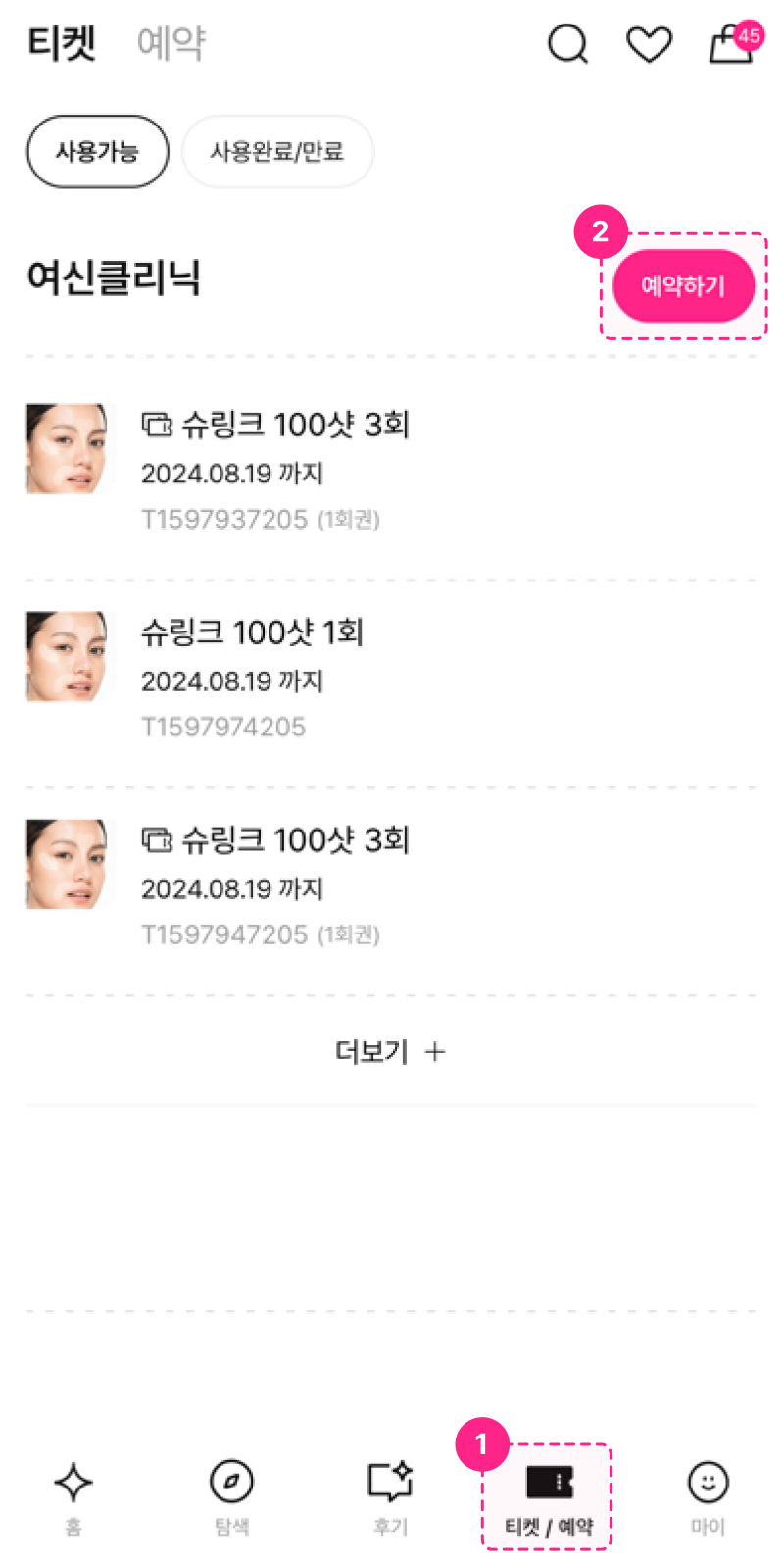Switch to the 티켓 tab
The image size is (784, 1564).
pos(61,43)
